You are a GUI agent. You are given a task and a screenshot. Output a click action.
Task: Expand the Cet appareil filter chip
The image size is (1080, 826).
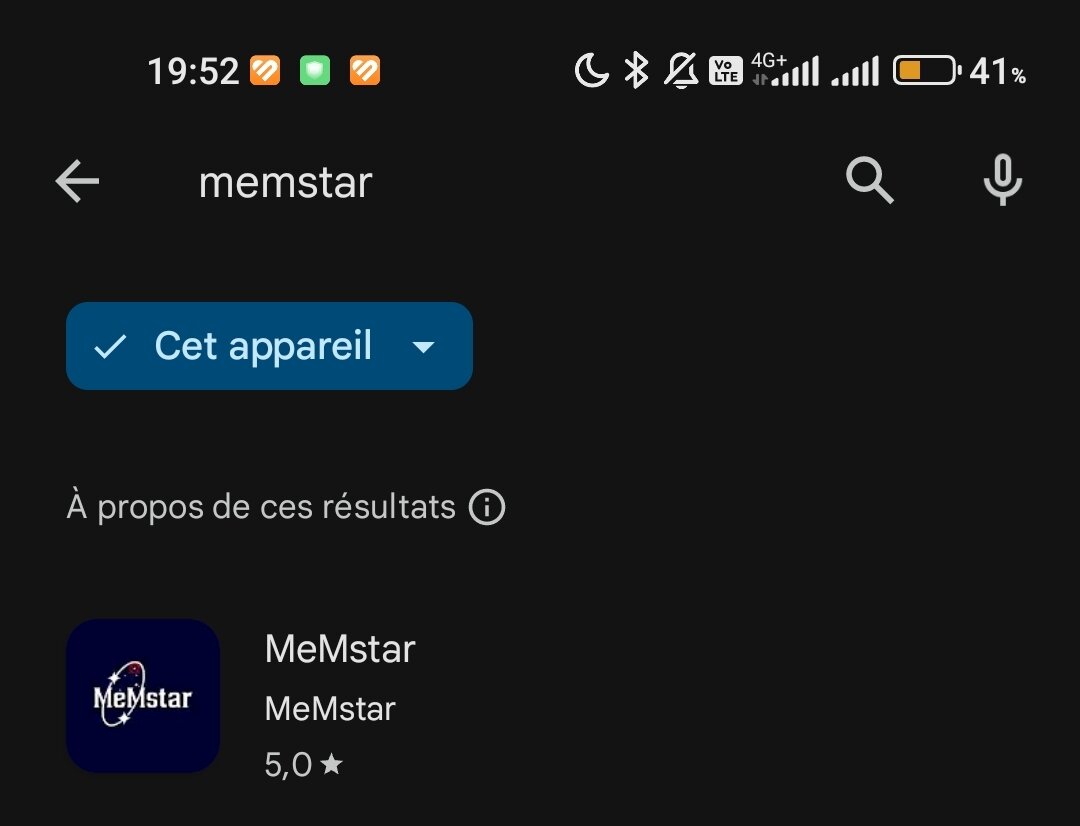[x=269, y=346]
